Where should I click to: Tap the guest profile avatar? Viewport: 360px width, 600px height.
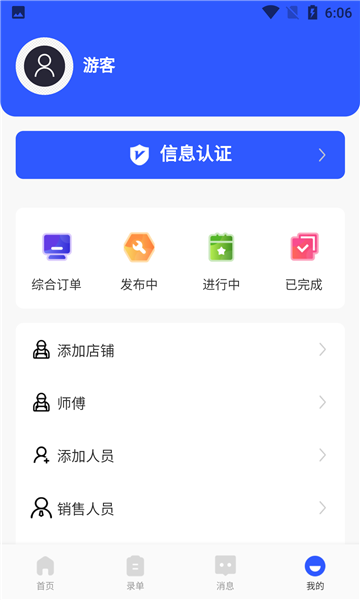(x=44, y=66)
